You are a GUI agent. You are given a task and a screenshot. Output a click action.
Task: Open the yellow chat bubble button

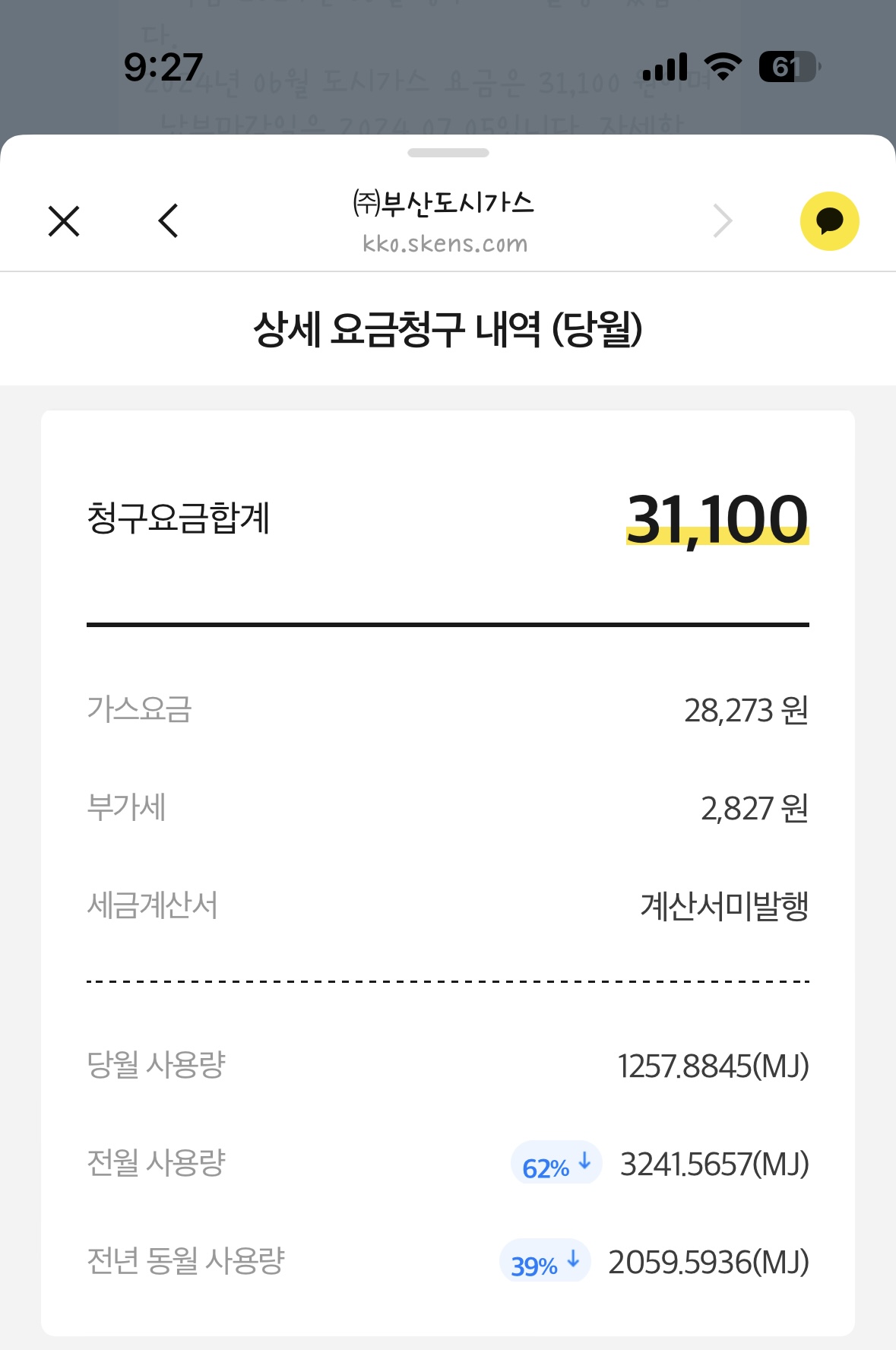(829, 221)
